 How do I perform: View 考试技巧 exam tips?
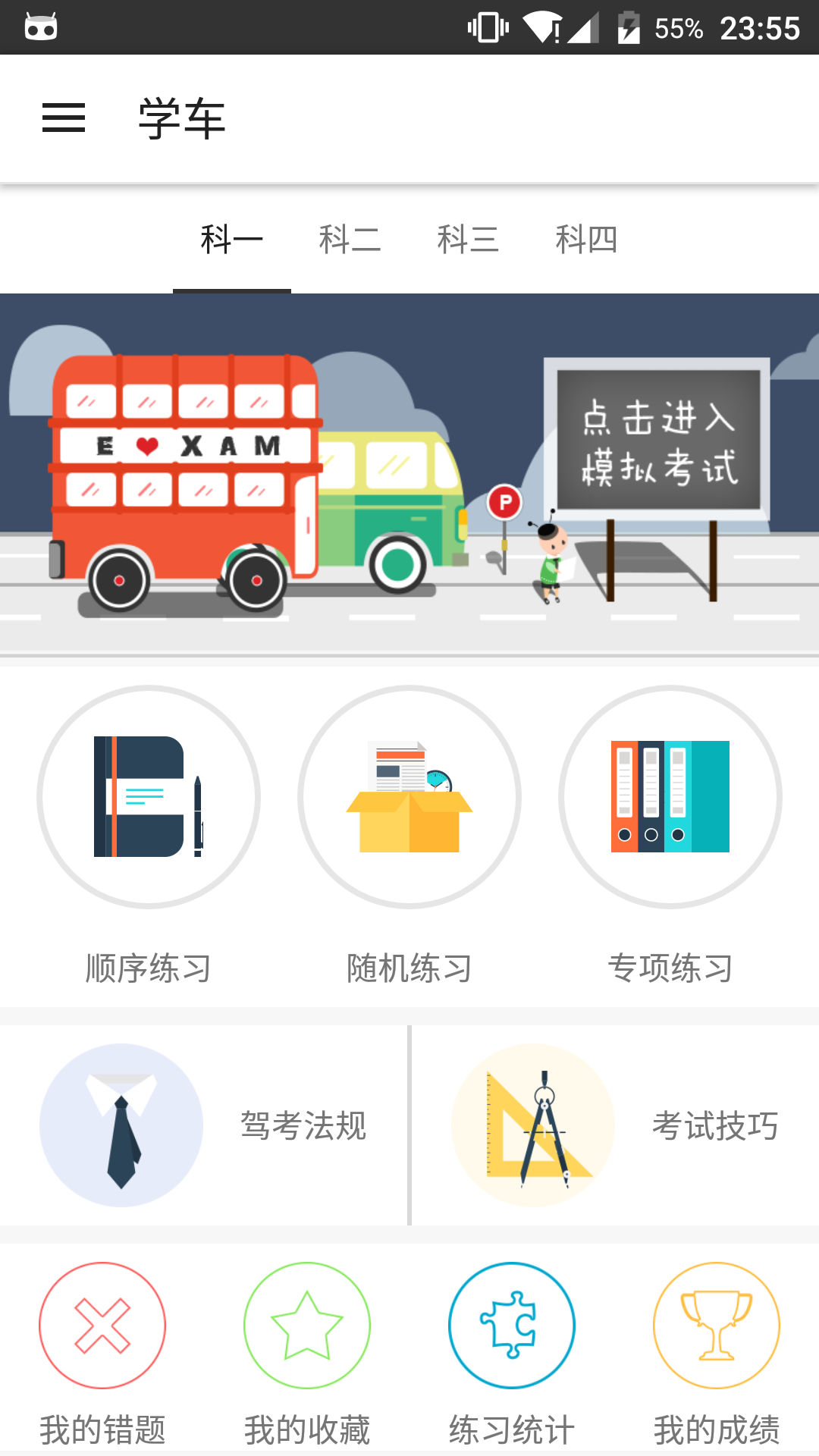pos(616,1125)
